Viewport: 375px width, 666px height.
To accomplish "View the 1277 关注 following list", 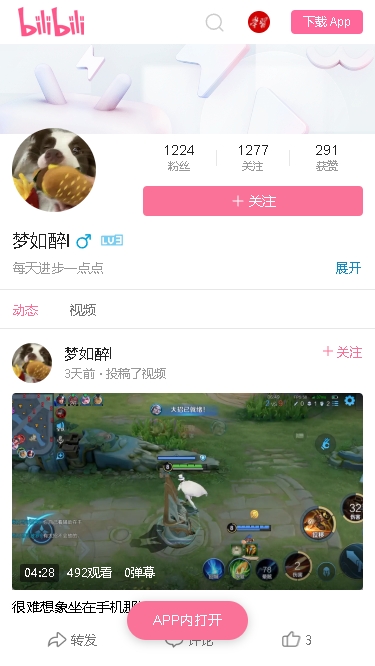I will 253,158.
